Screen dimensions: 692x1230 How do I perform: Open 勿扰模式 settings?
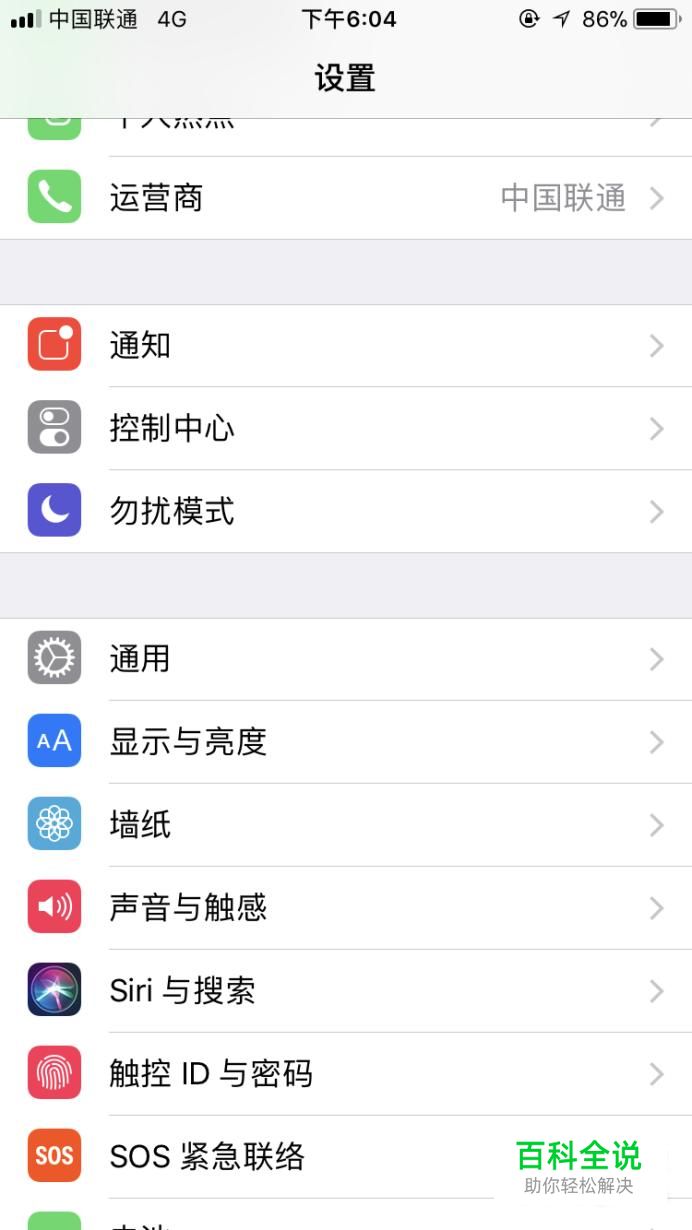345,512
